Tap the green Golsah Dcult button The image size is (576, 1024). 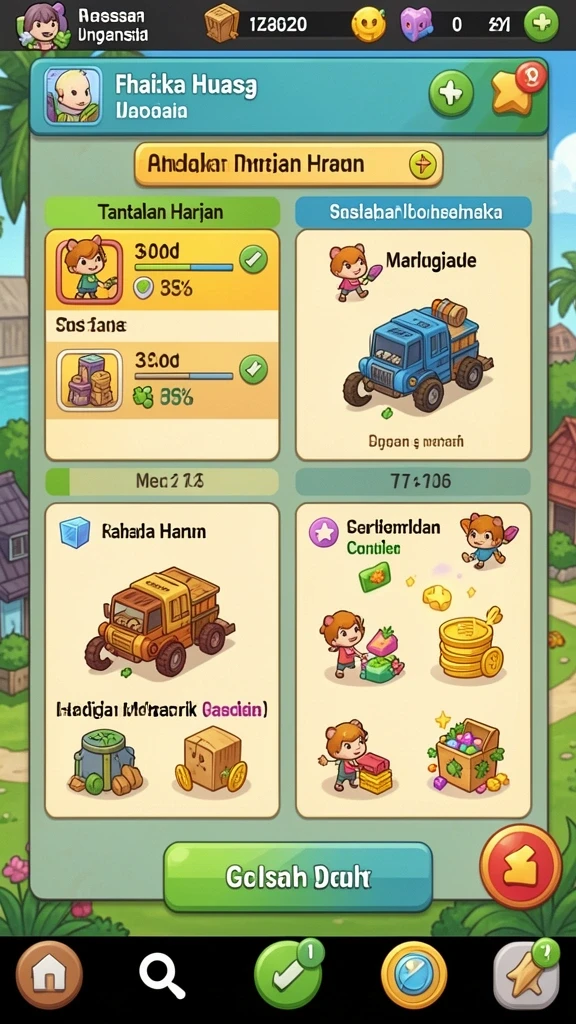point(298,876)
